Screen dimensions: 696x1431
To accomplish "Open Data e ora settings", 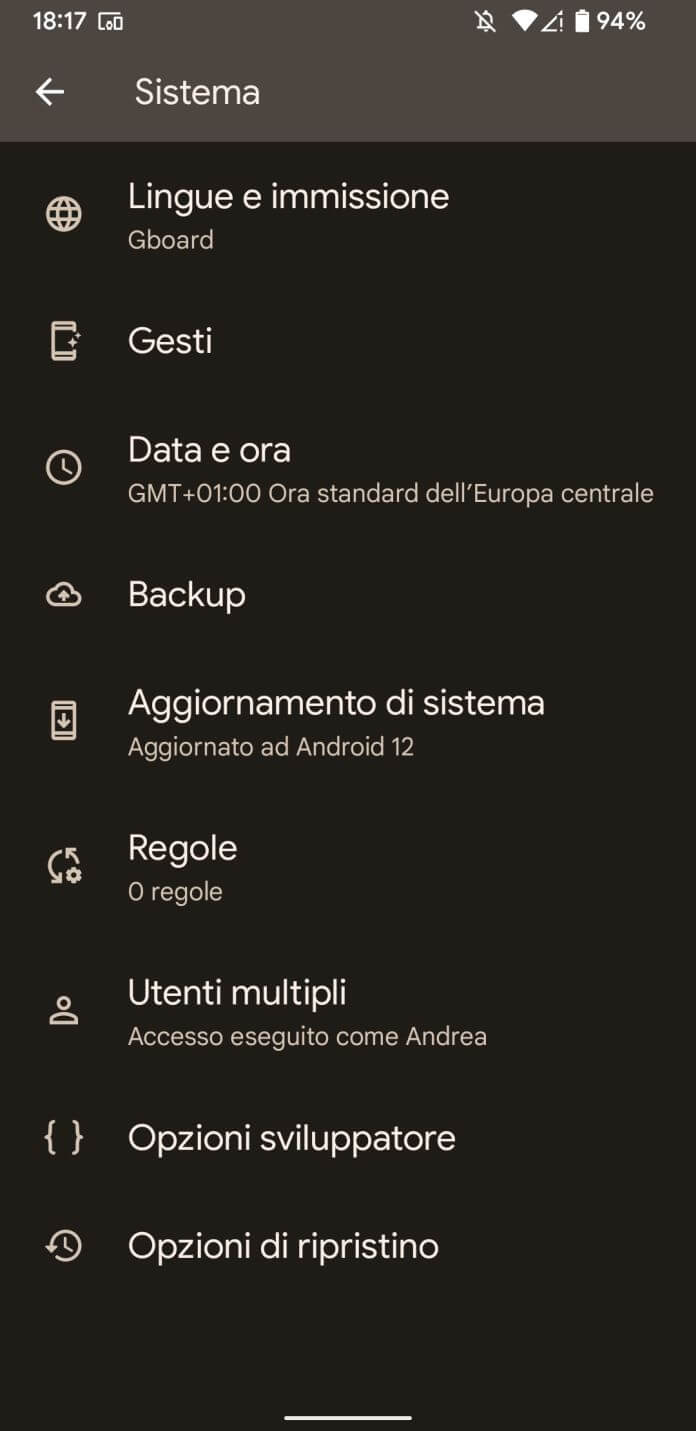I will point(348,468).
